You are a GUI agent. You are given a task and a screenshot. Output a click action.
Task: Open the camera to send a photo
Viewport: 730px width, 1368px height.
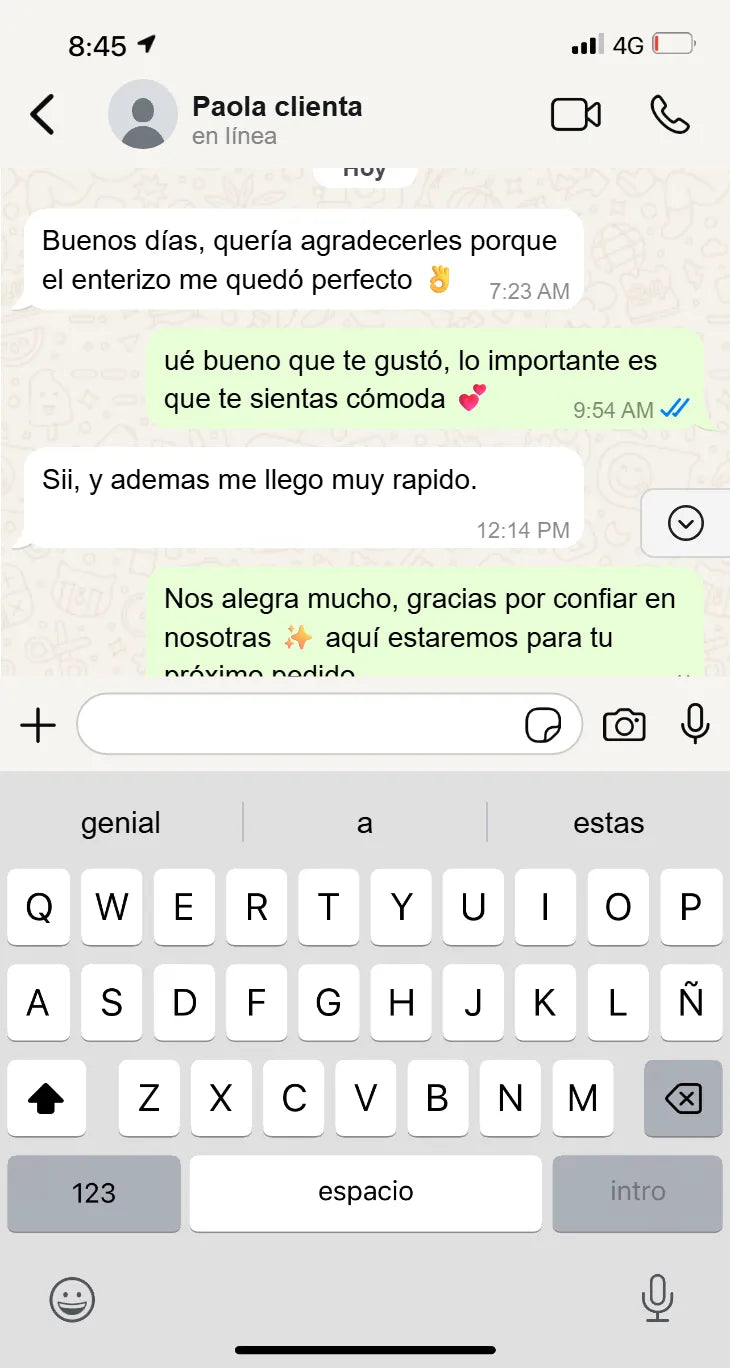click(624, 725)
